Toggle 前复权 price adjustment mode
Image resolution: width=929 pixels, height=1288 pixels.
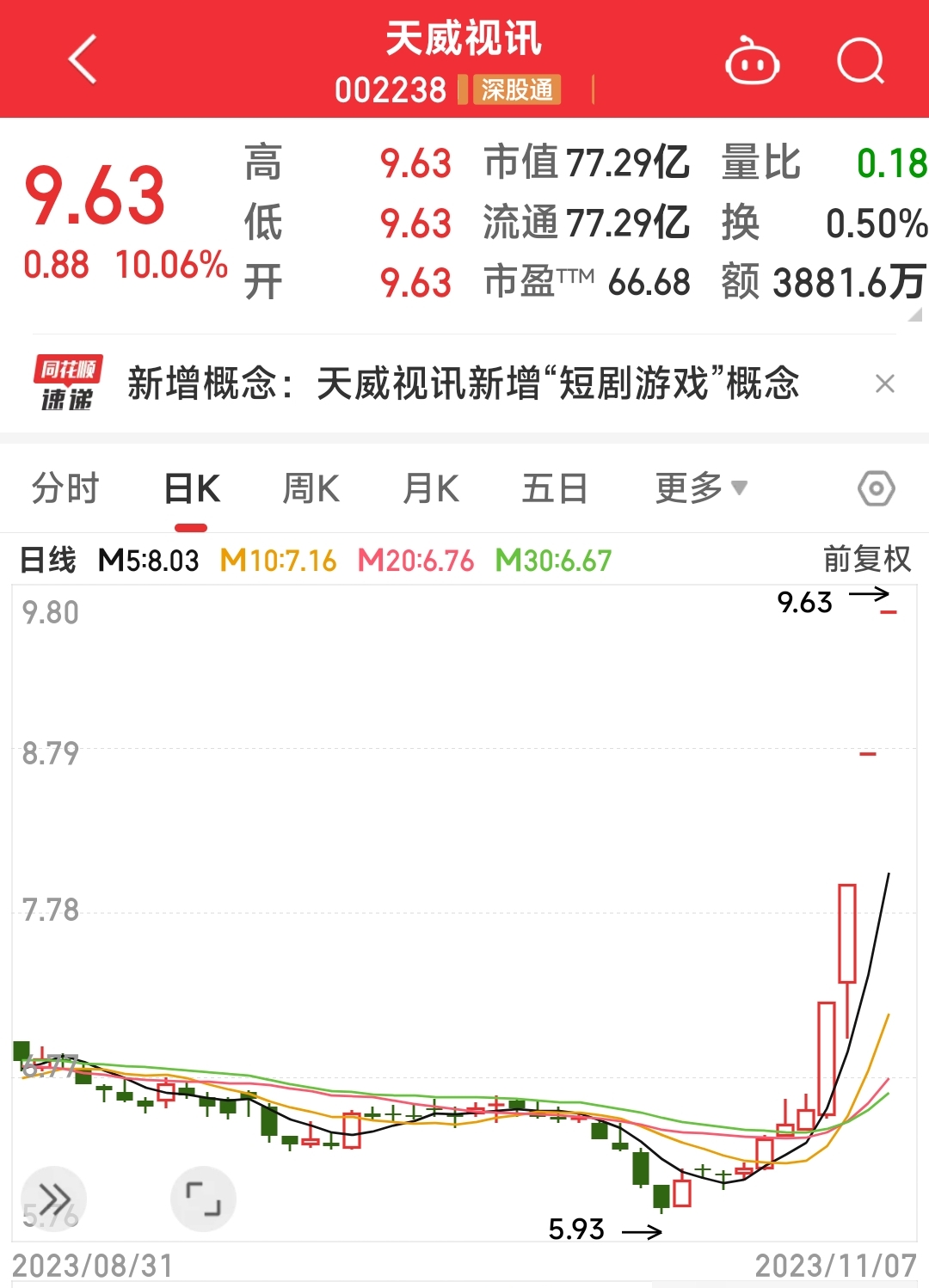click(866, 560)
